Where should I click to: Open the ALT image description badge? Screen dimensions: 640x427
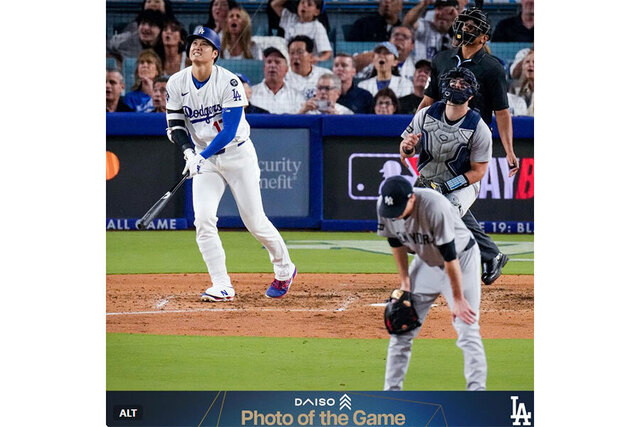click(127, 412)
